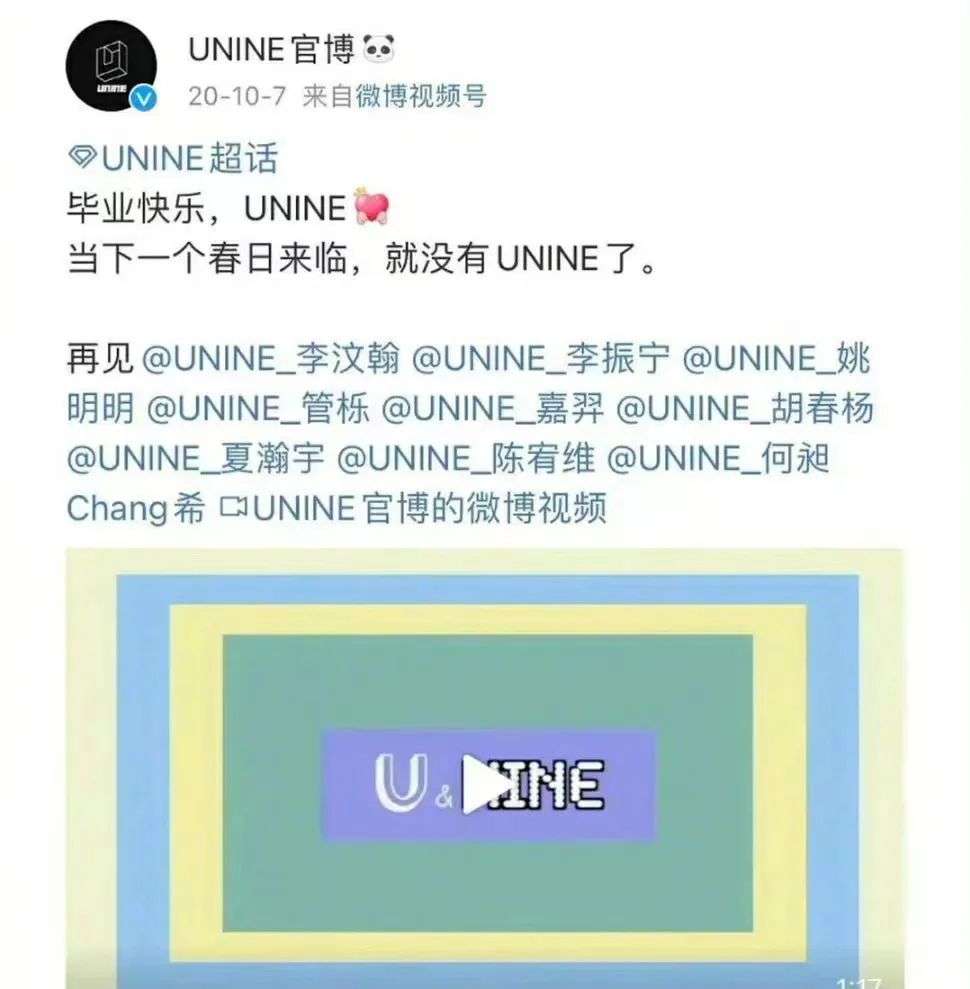Play the UNINE graduation video

click(486, 785)
